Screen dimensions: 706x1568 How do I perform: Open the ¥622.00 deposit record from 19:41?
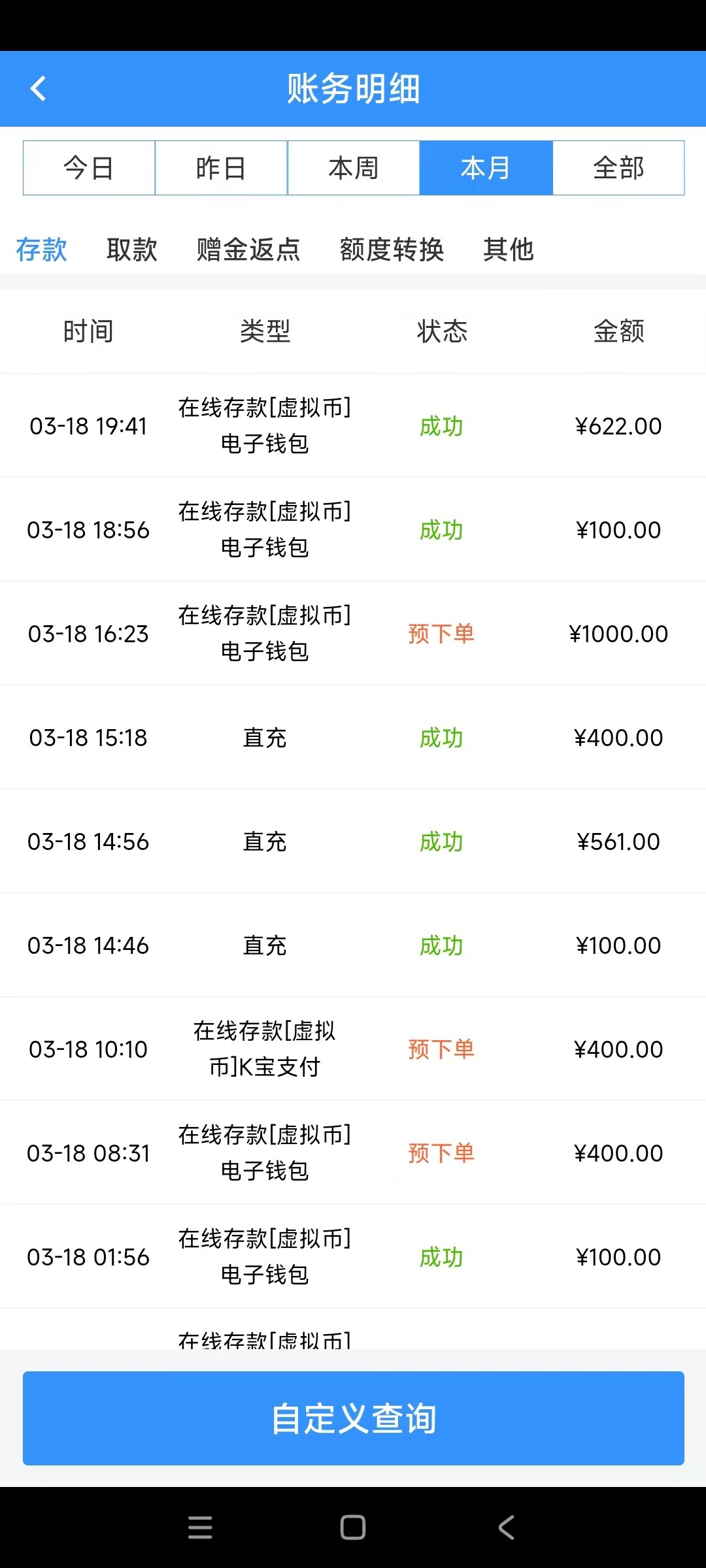point(353,425)
